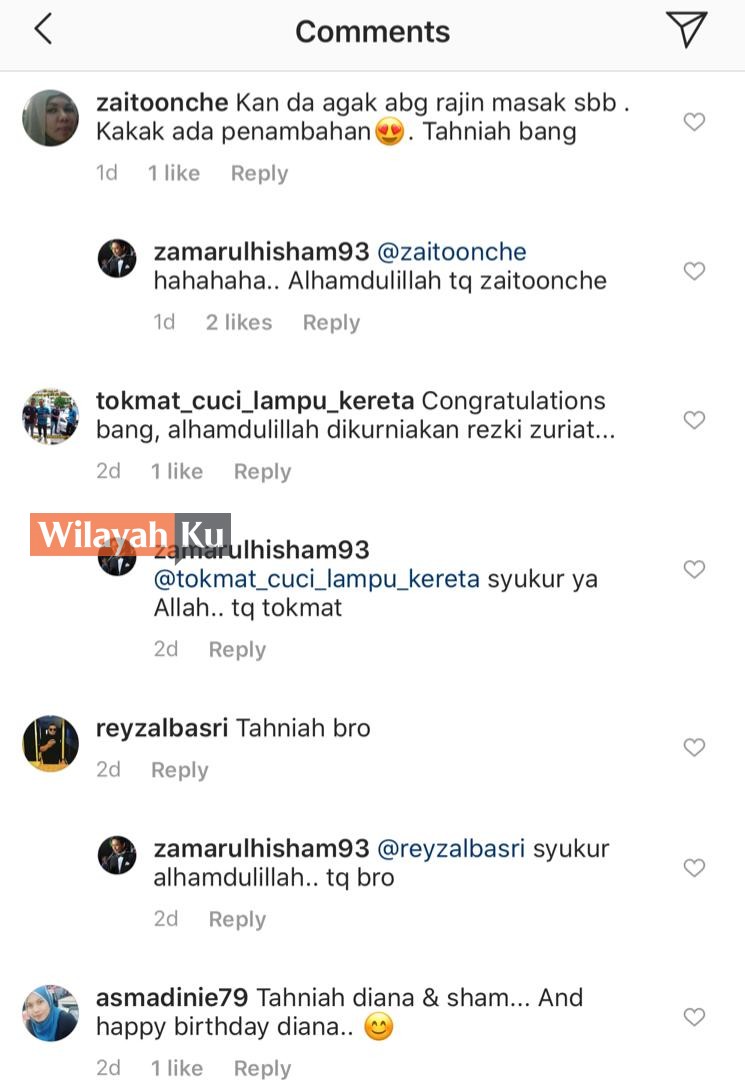
Task: Reply to tokmat_cuci_lampu_kereta's comment
Action: pos(262,471)
